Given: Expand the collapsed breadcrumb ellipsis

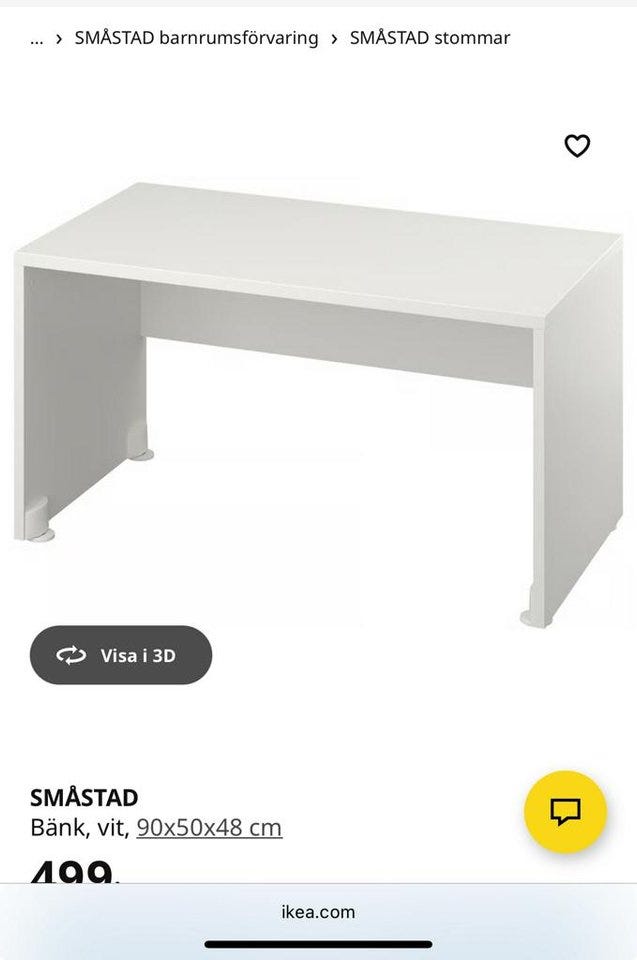Looking at the screenshot, I should [37, 38].
